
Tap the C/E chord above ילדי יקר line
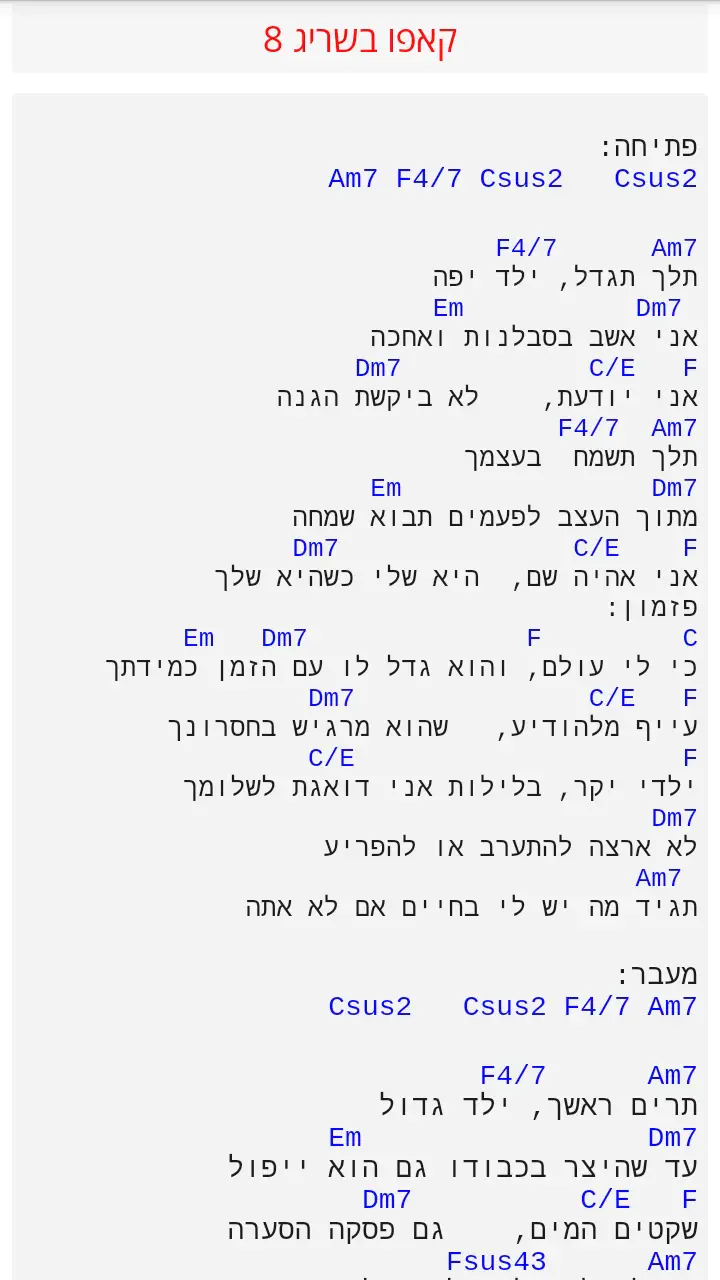(331, 758)
